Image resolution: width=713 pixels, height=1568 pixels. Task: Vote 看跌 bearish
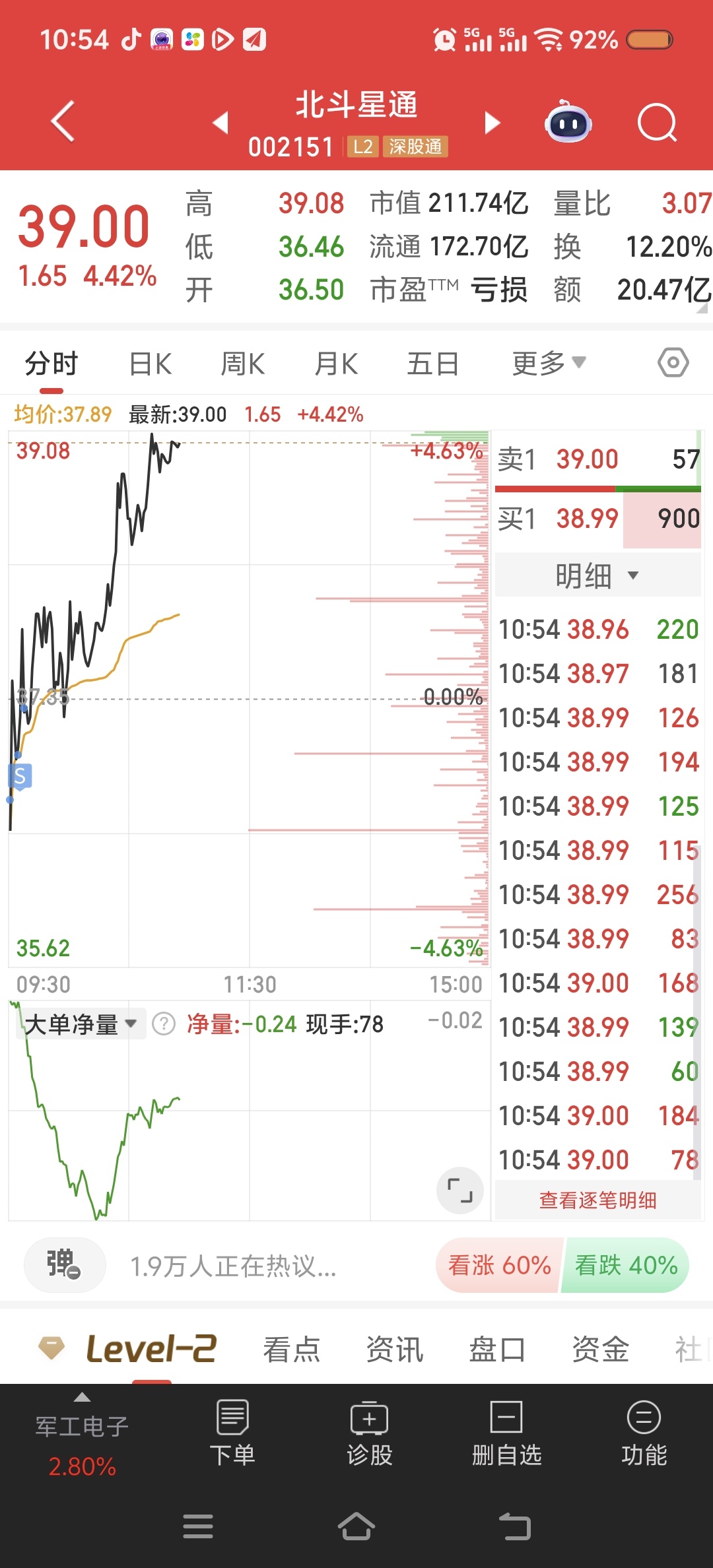click(x=625, y=1265)
